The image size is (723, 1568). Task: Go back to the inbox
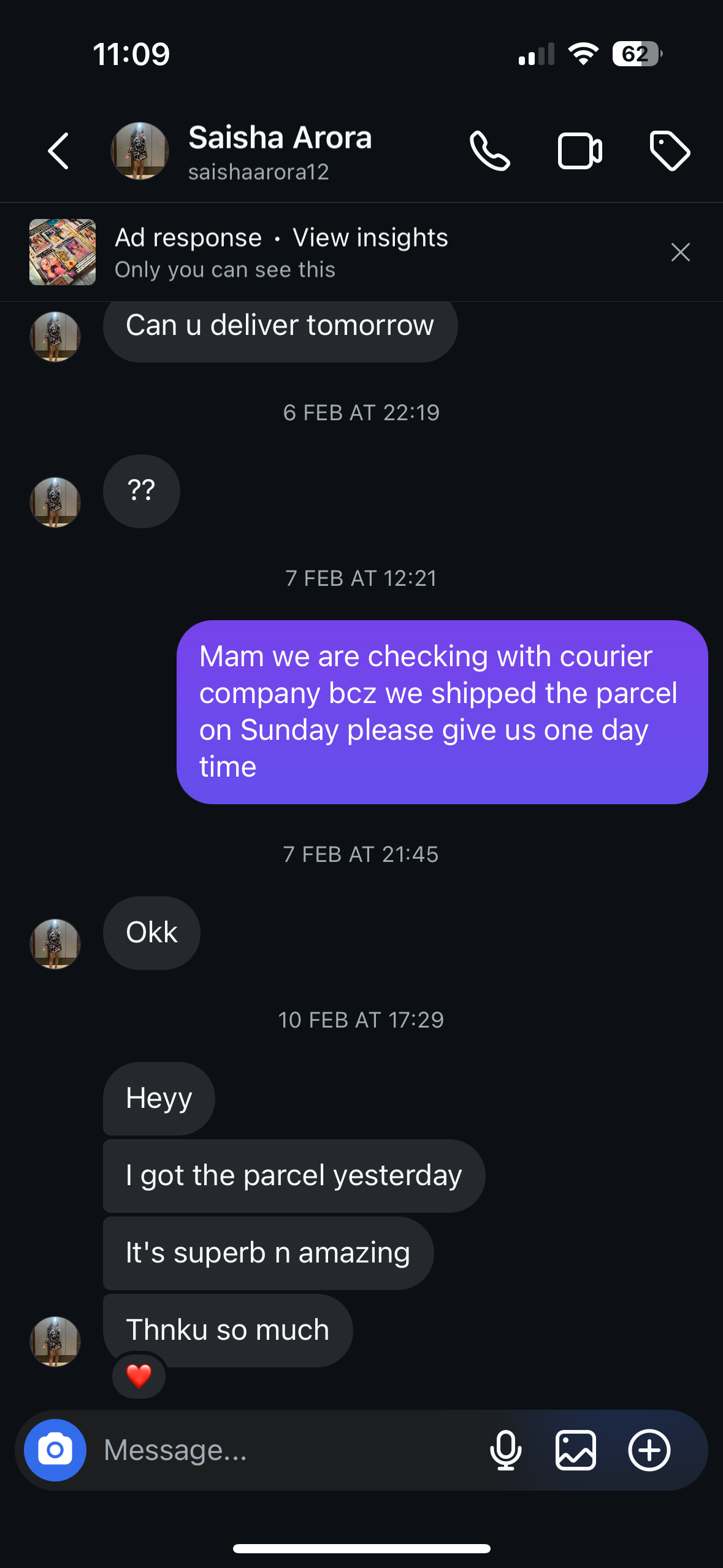58,150
